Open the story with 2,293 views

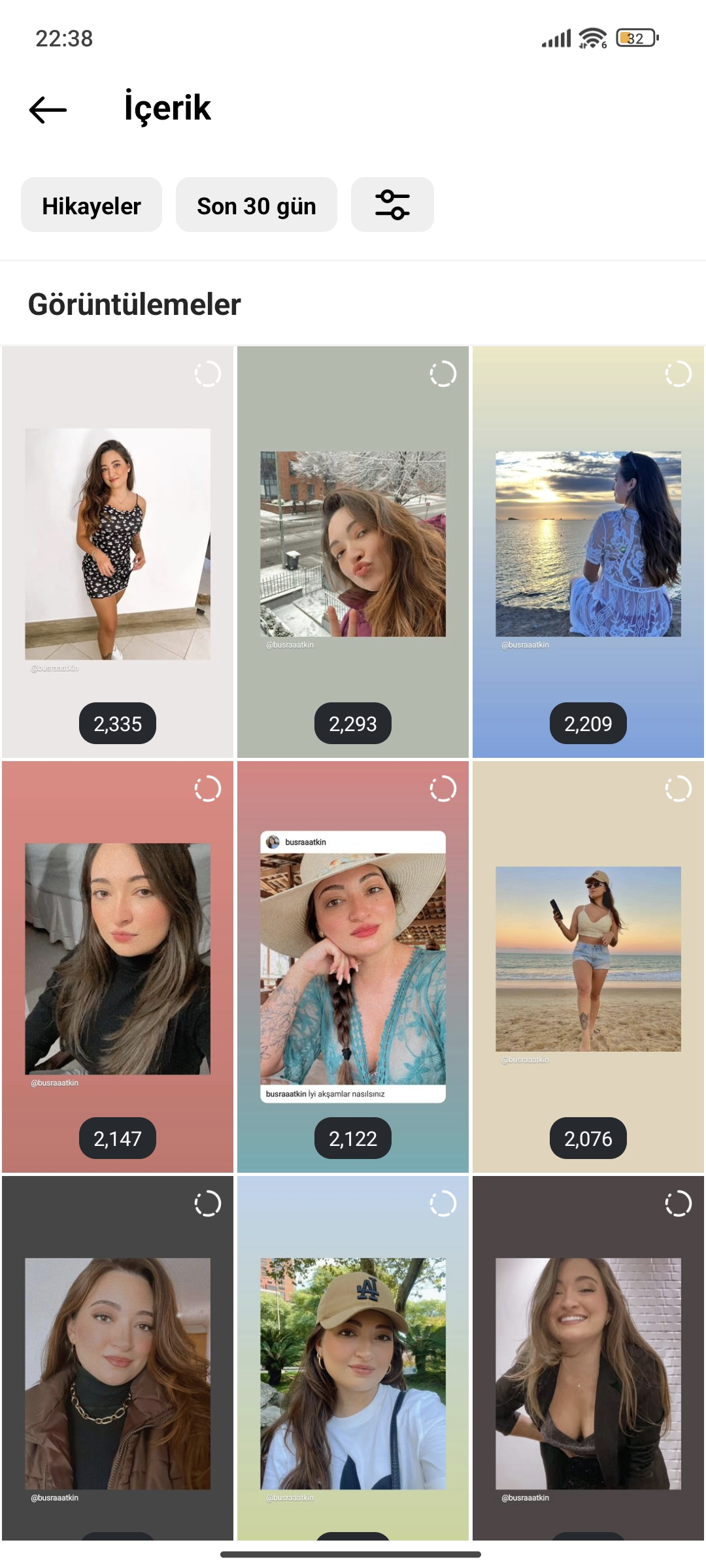[x=353, y=552]
